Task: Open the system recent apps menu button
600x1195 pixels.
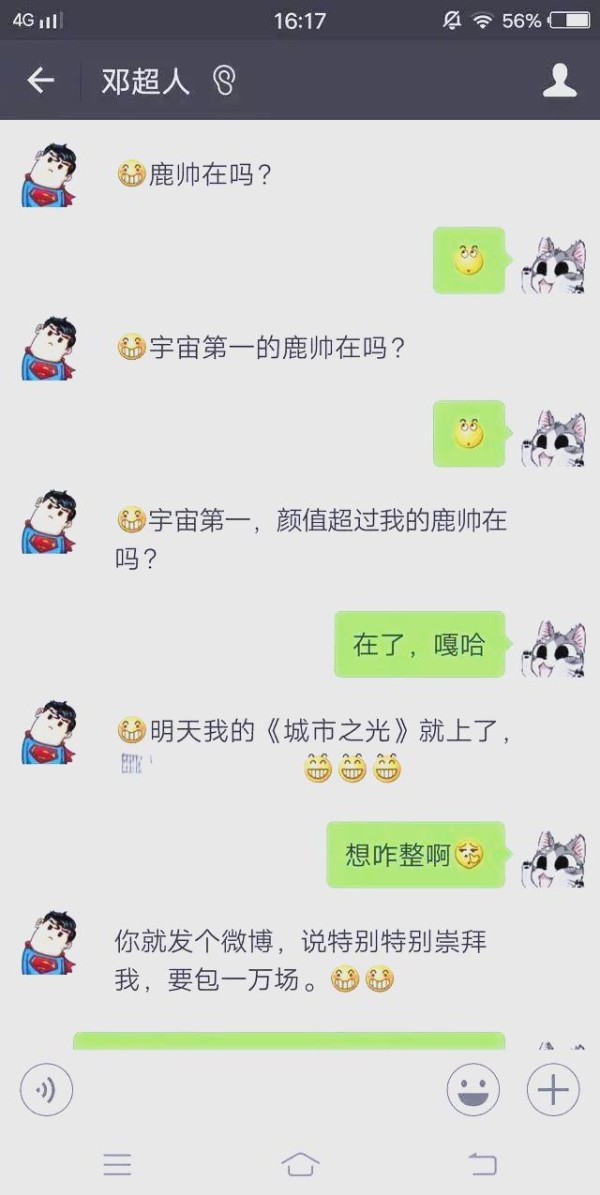Action: point(117,1165)
